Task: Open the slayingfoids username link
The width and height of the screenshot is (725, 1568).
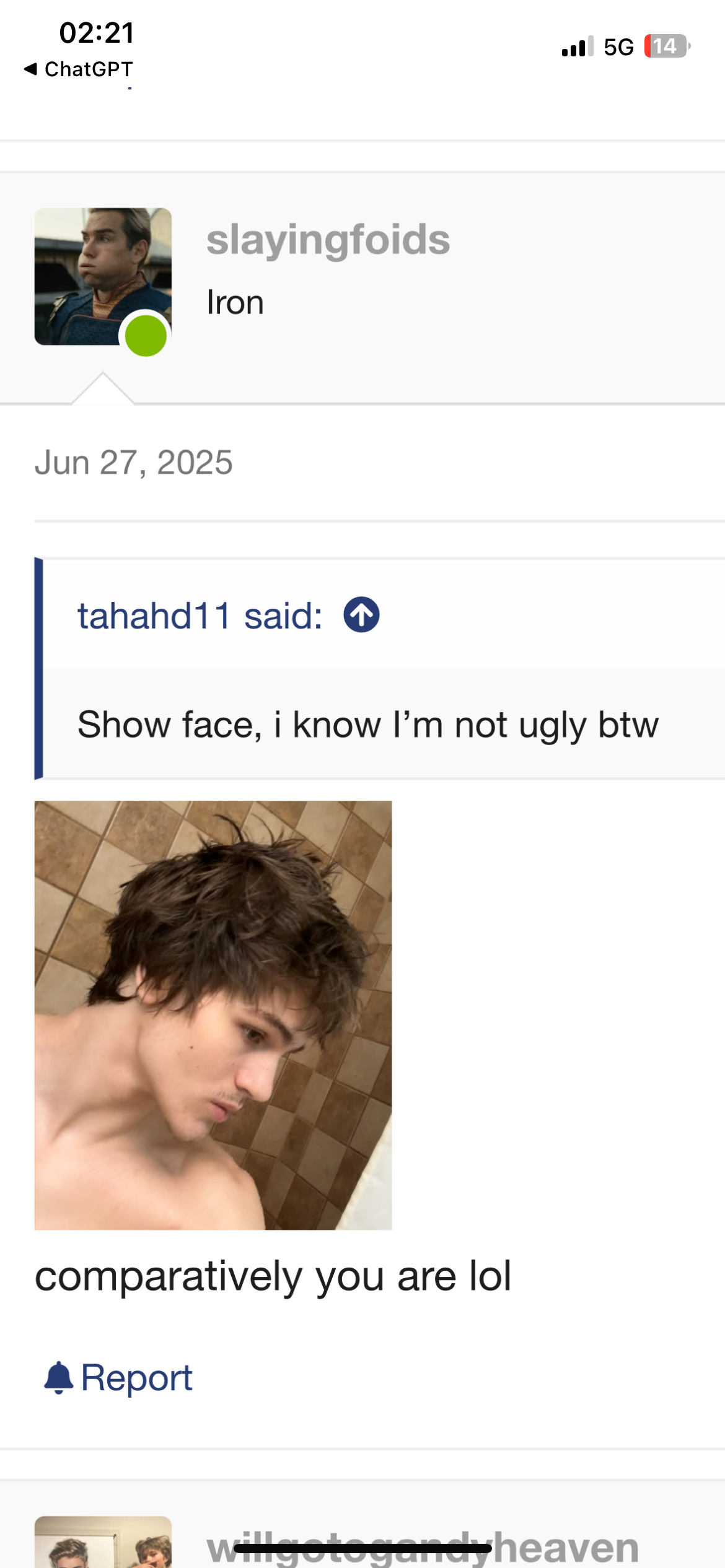Action: [328, 240]
